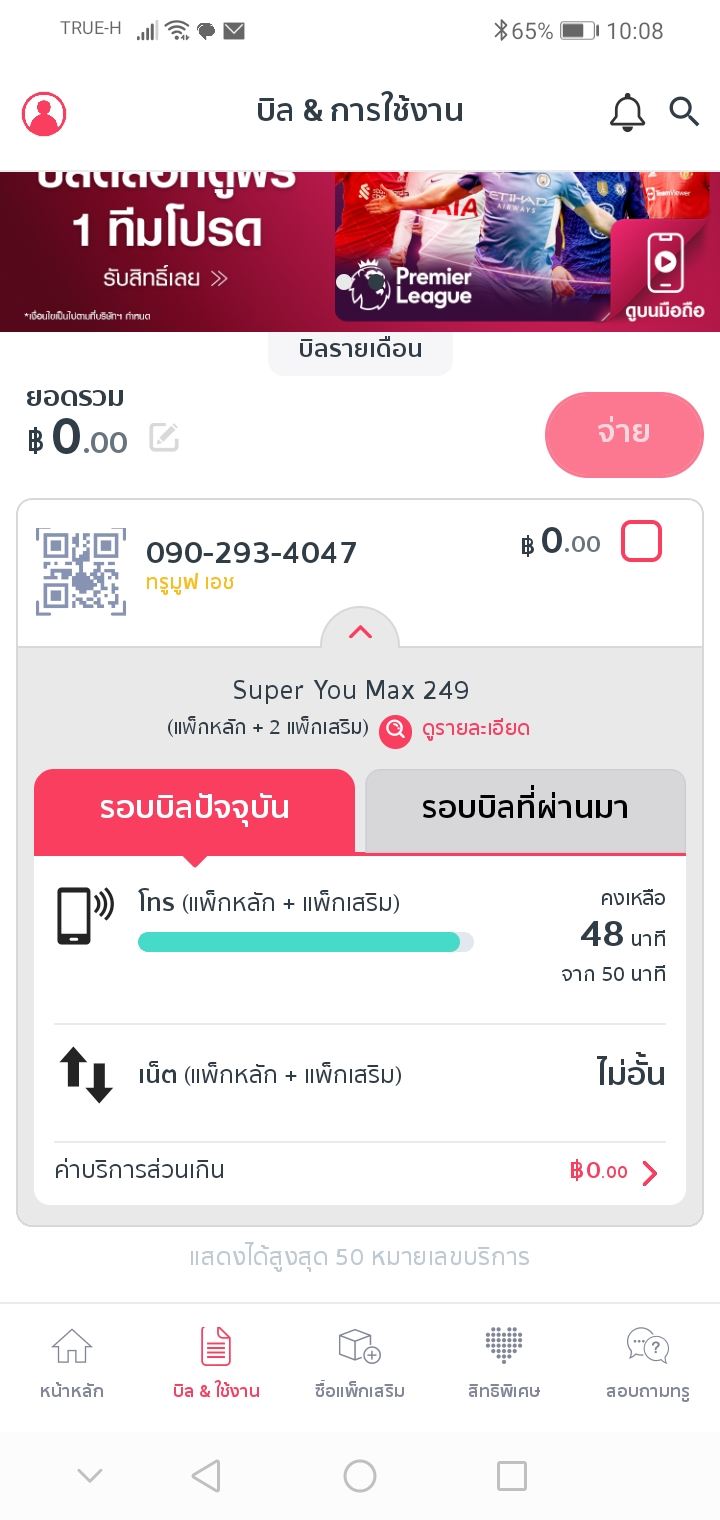The height and width of the screenshot is (1520, 720).
Task: Go to the หน้าหลัก home tab
Action: (72, 1363)
